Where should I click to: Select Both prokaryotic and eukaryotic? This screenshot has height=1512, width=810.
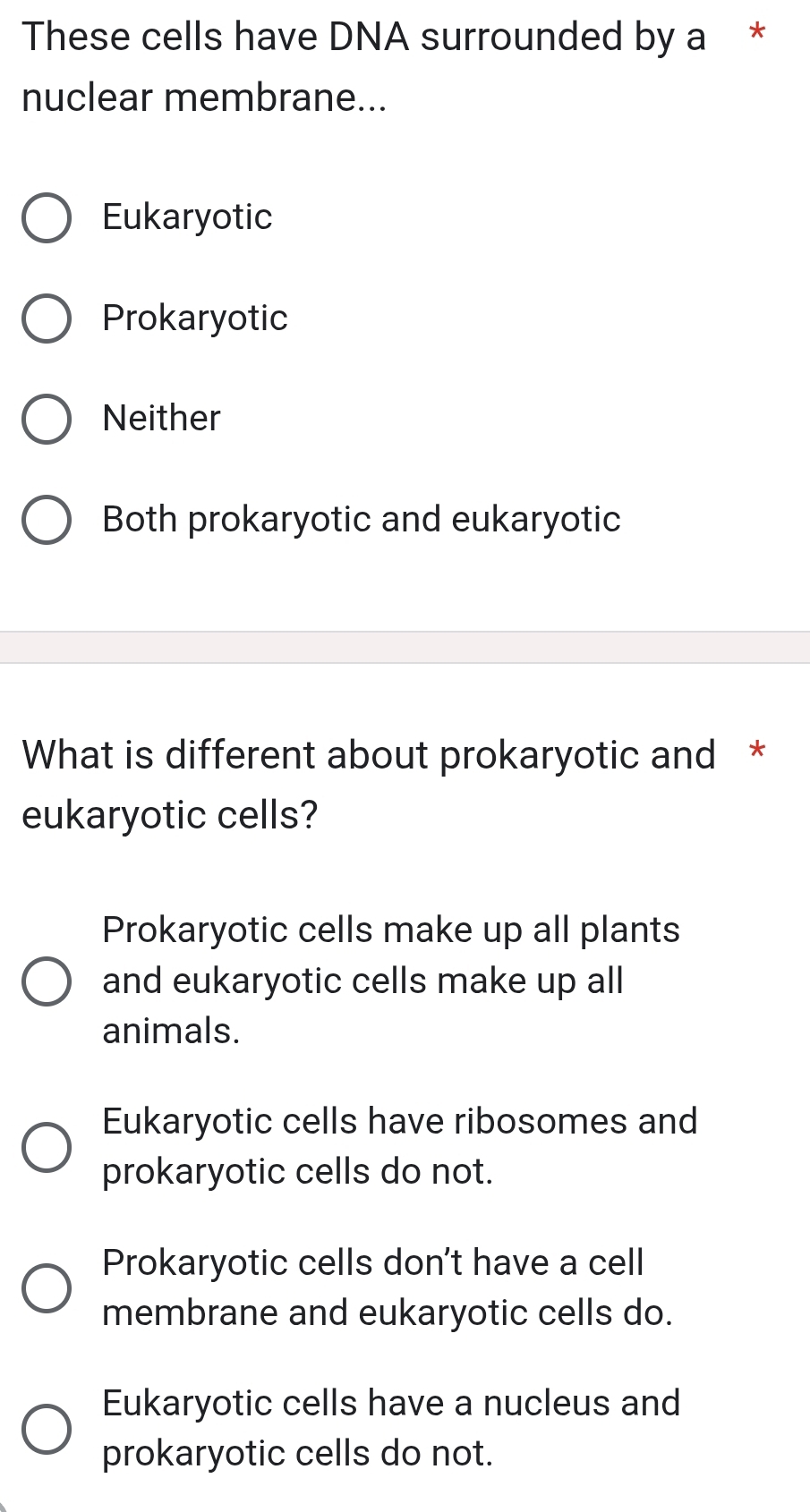pyautogui.click(x=47, y=520)
